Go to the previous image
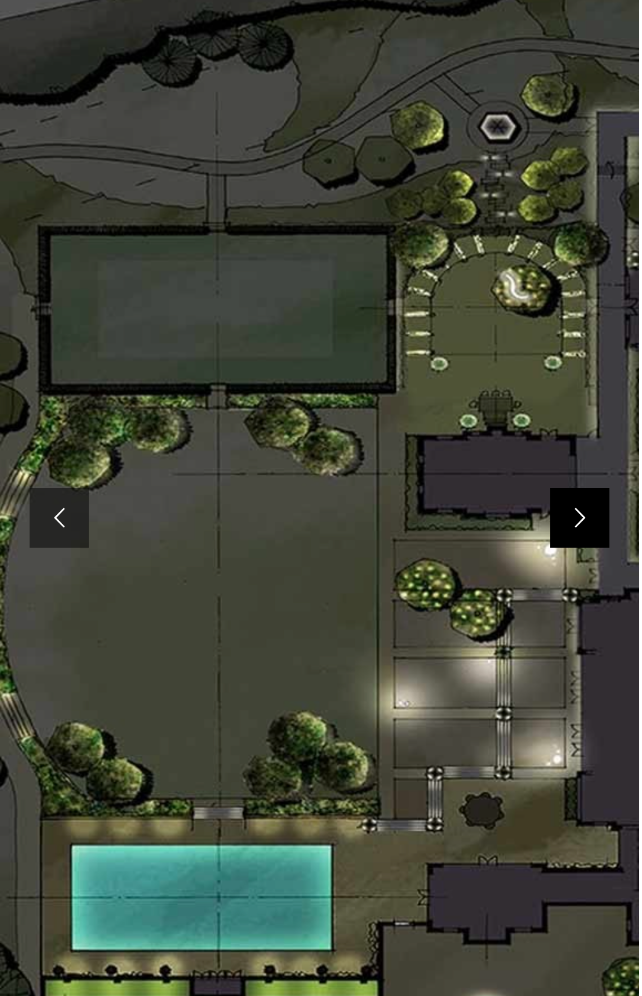This screenshot has height=996, width=642. pyautogui.click(x=59, y=518)
